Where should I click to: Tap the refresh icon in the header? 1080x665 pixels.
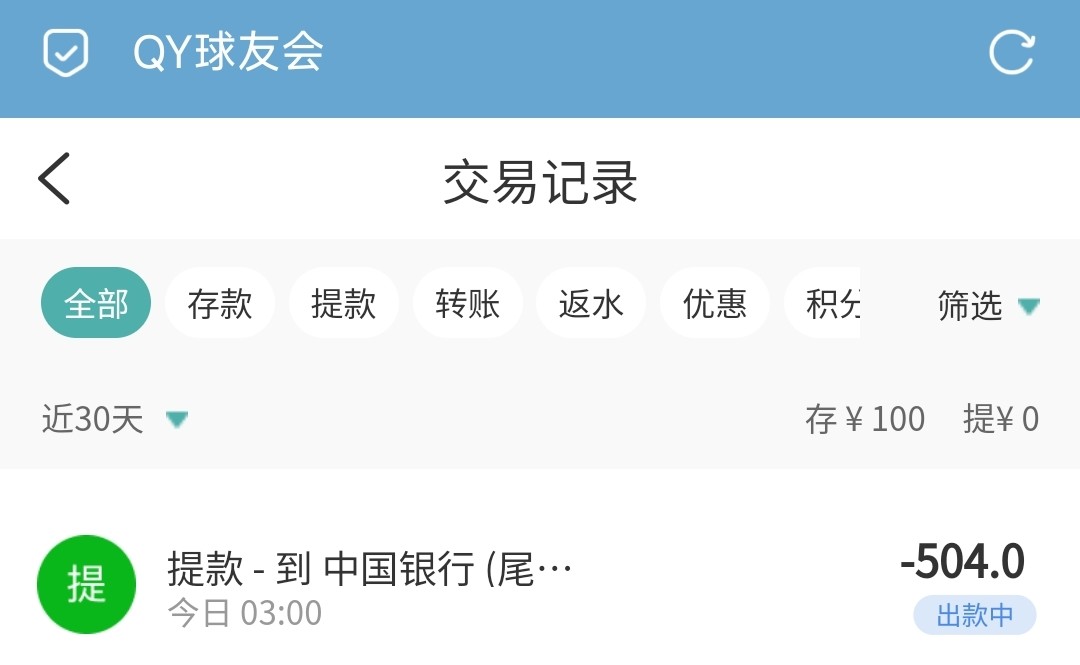1011,53
